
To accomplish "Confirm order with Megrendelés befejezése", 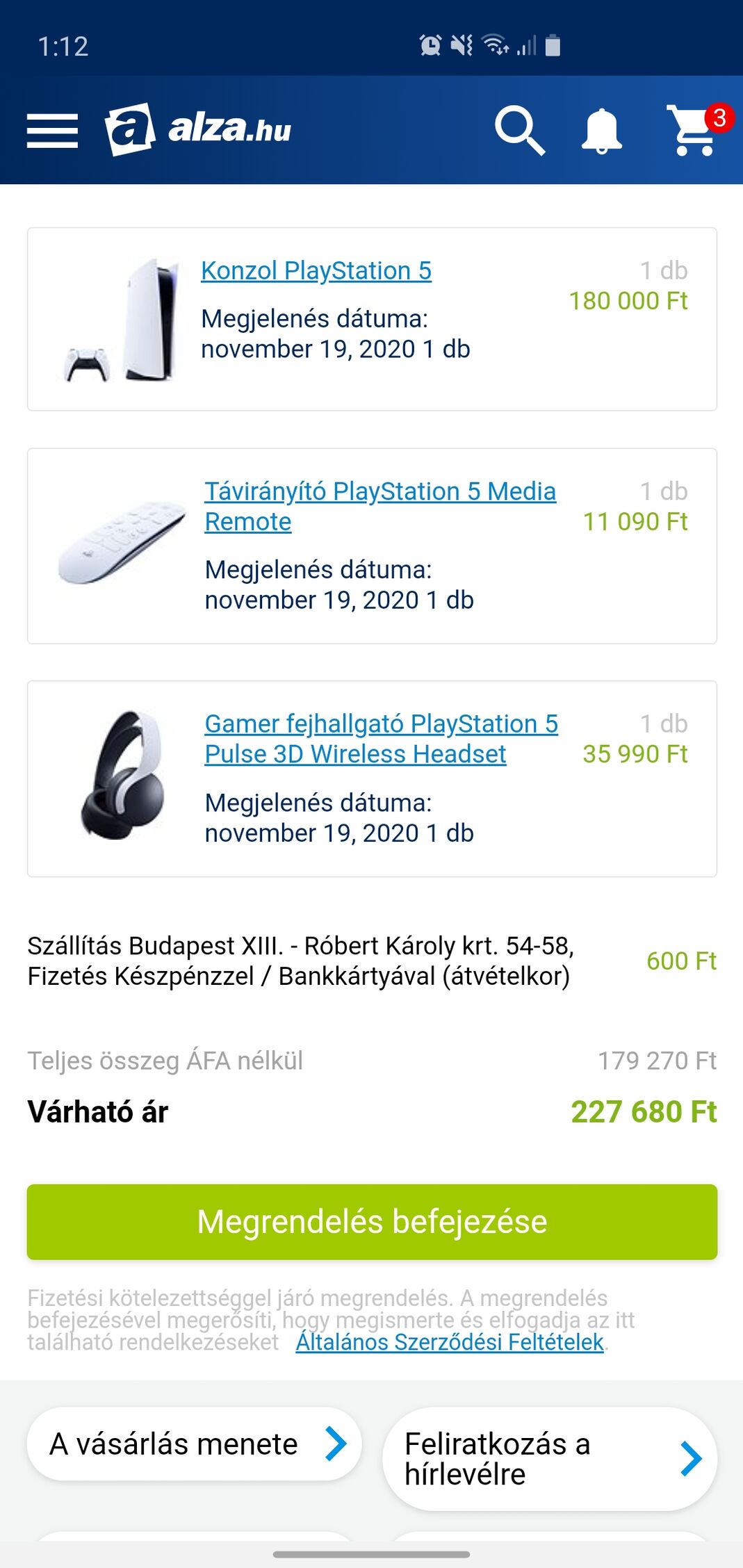I will point(372,1222).
